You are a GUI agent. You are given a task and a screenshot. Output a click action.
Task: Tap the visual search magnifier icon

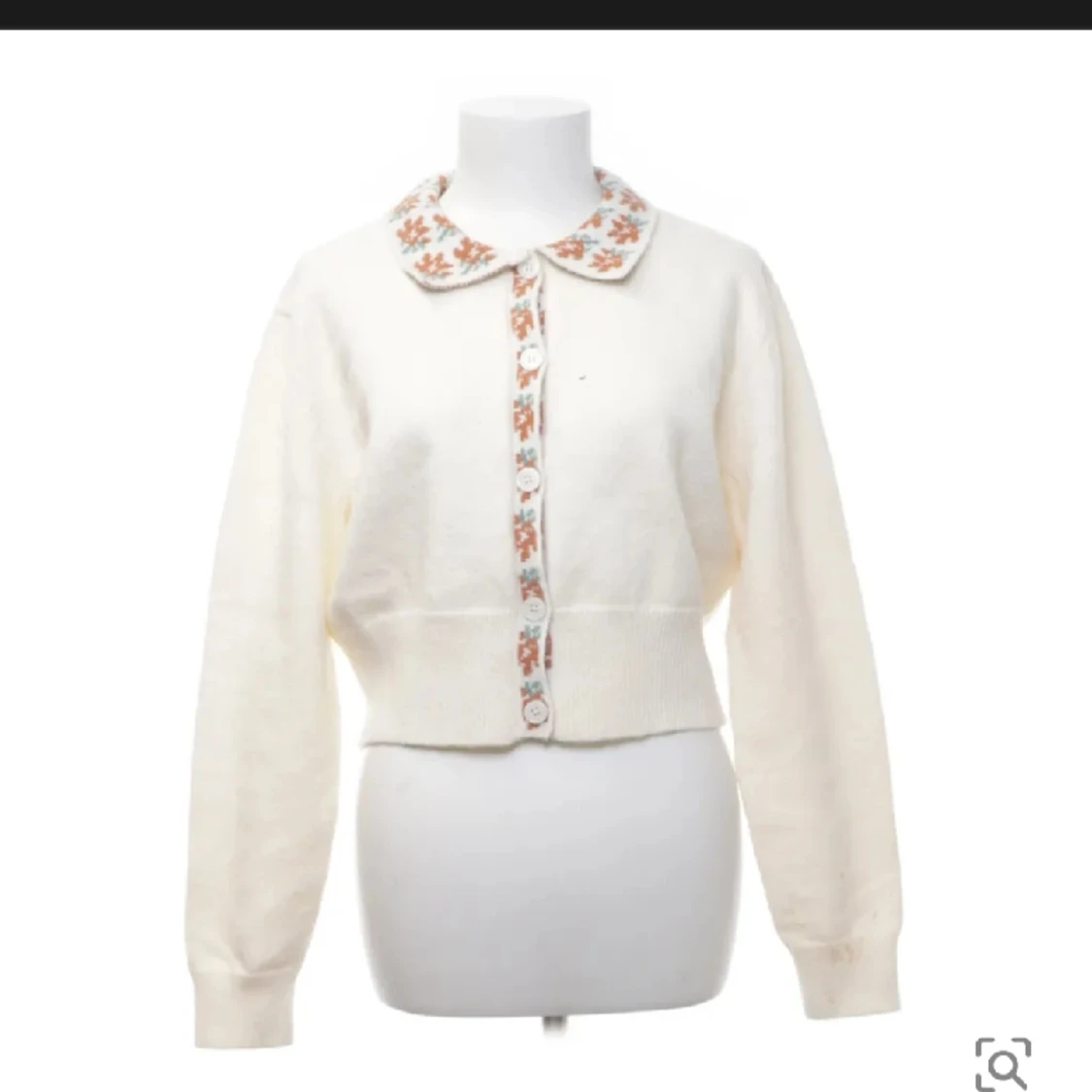[x=1002, y=1062]
